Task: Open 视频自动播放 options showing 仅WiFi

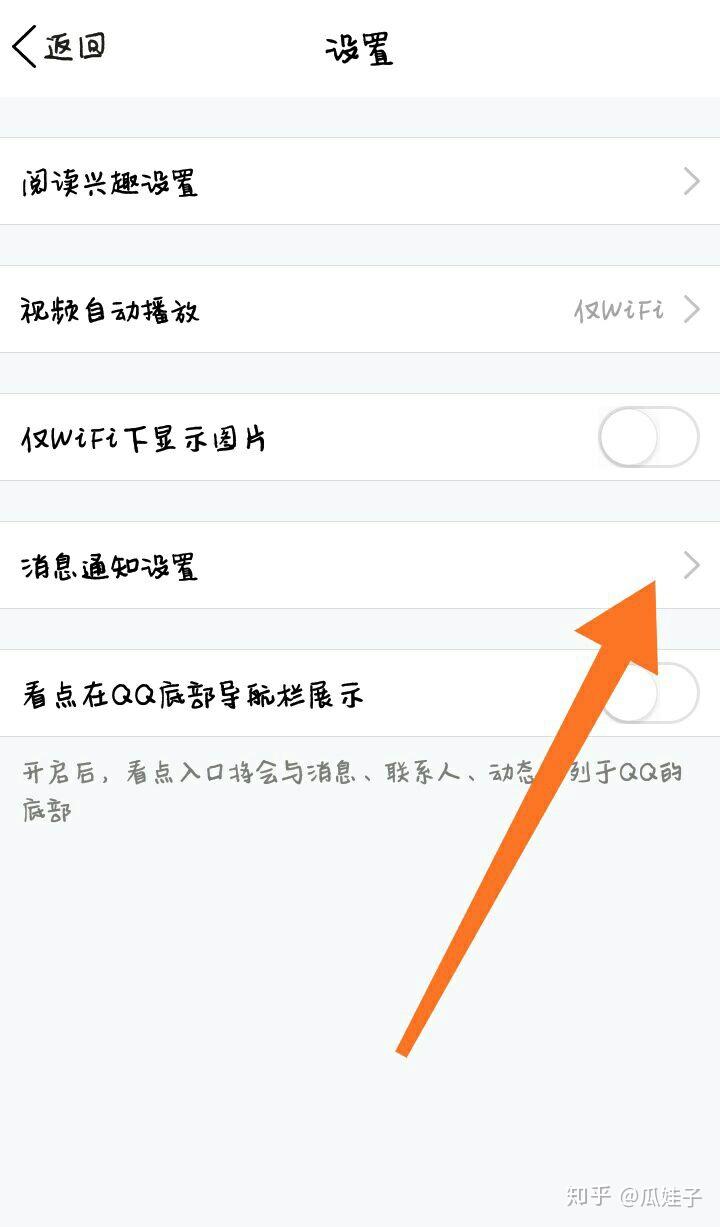Action: pos(360,310)
